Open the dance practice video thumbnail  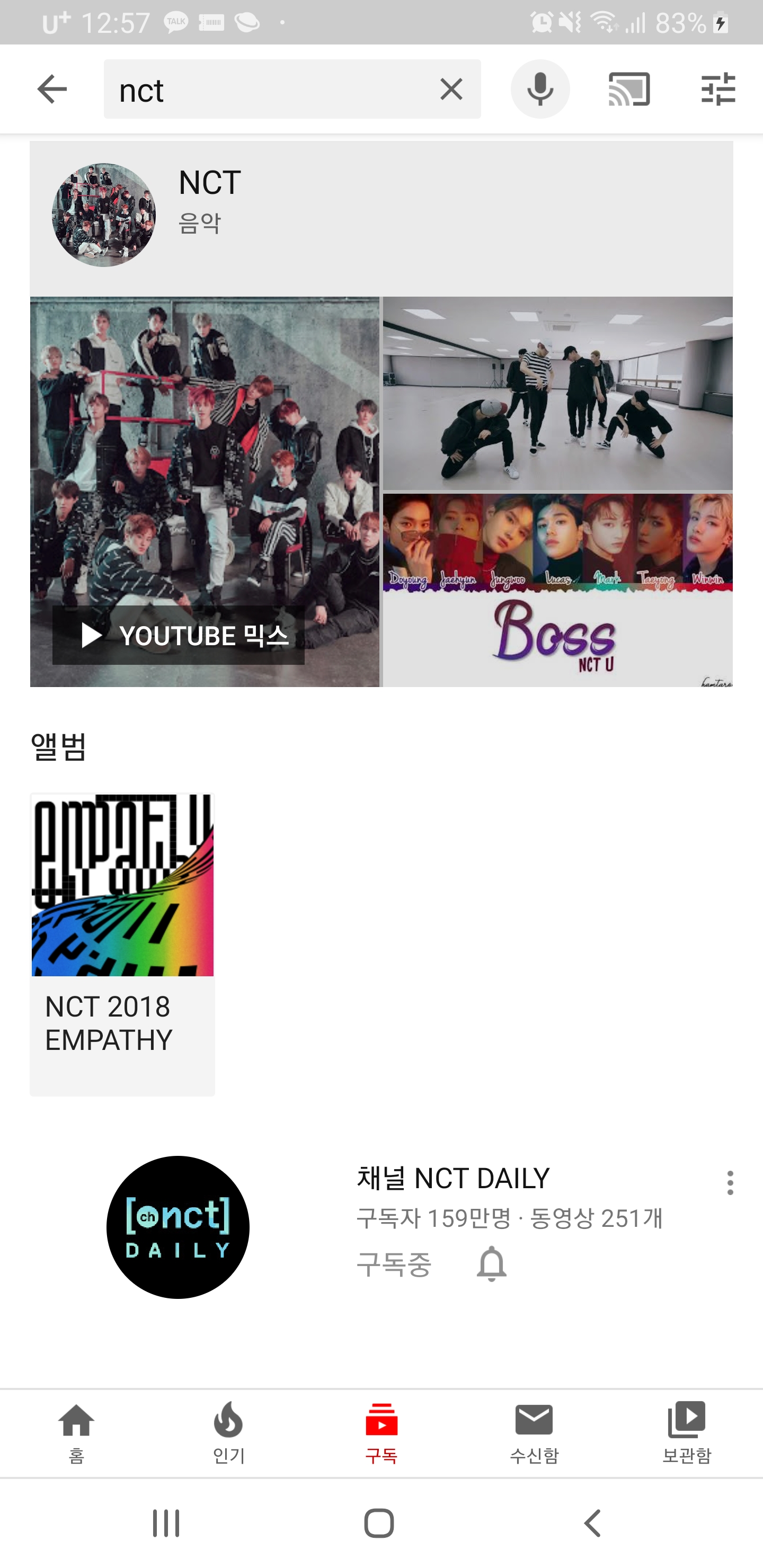557,394
